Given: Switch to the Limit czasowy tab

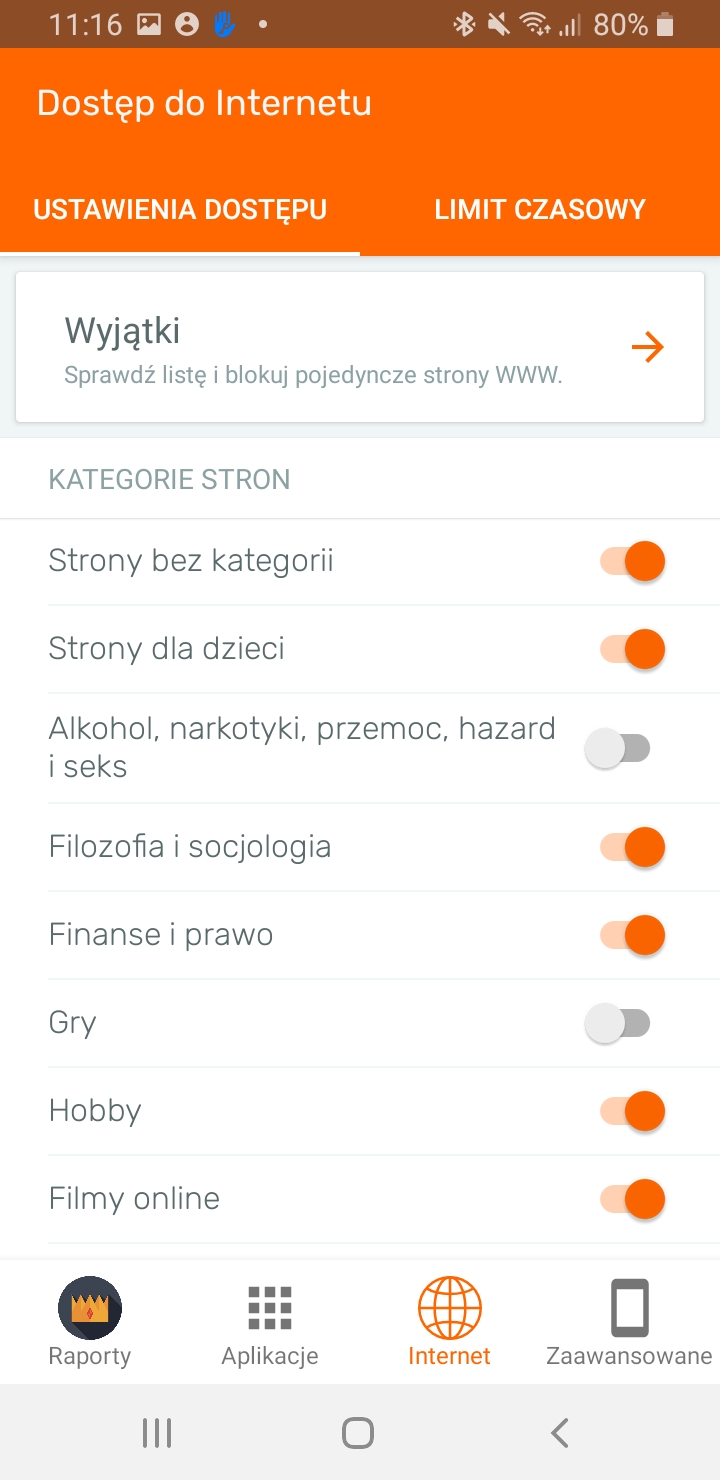Looking at the screenshot, I should click(539, 210).
